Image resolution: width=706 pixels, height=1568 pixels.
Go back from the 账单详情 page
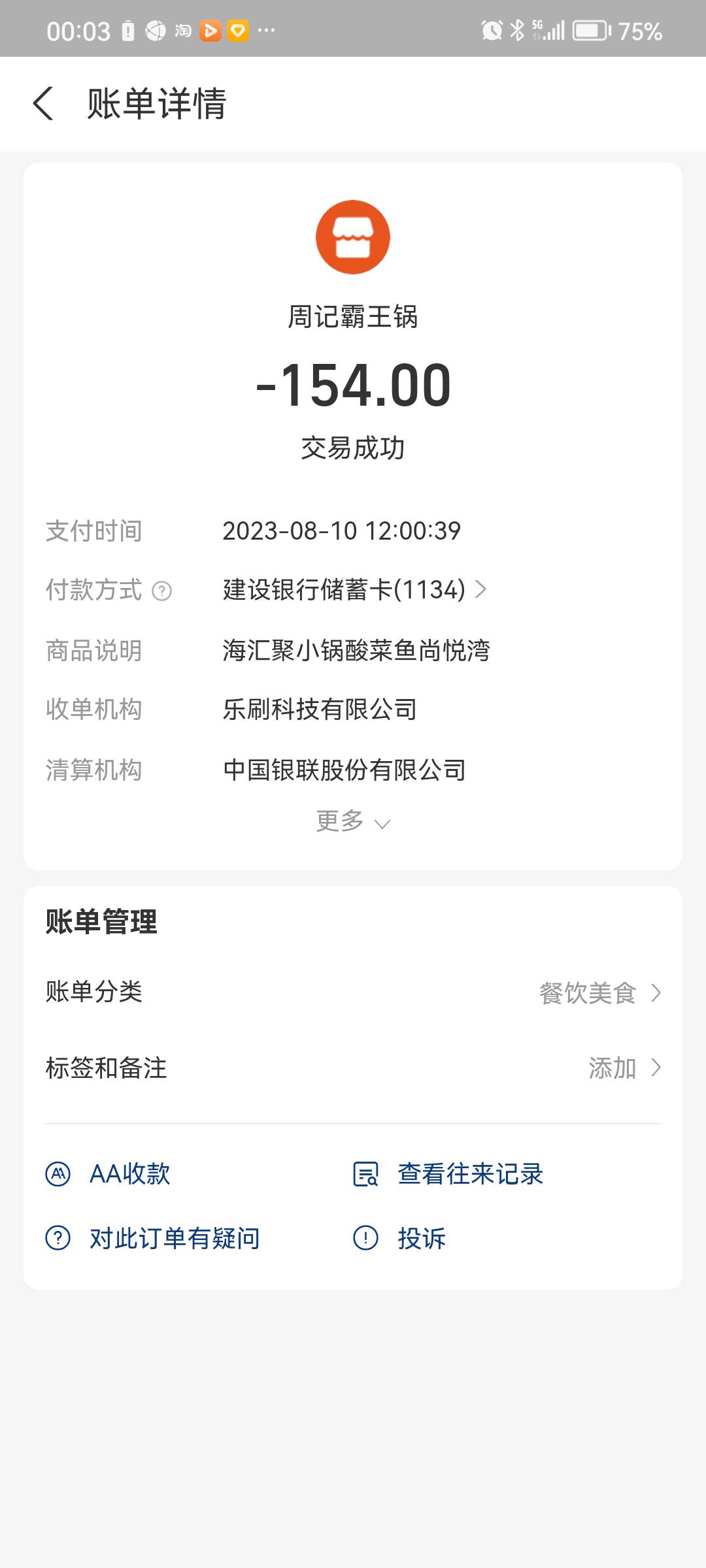[43, 104]
